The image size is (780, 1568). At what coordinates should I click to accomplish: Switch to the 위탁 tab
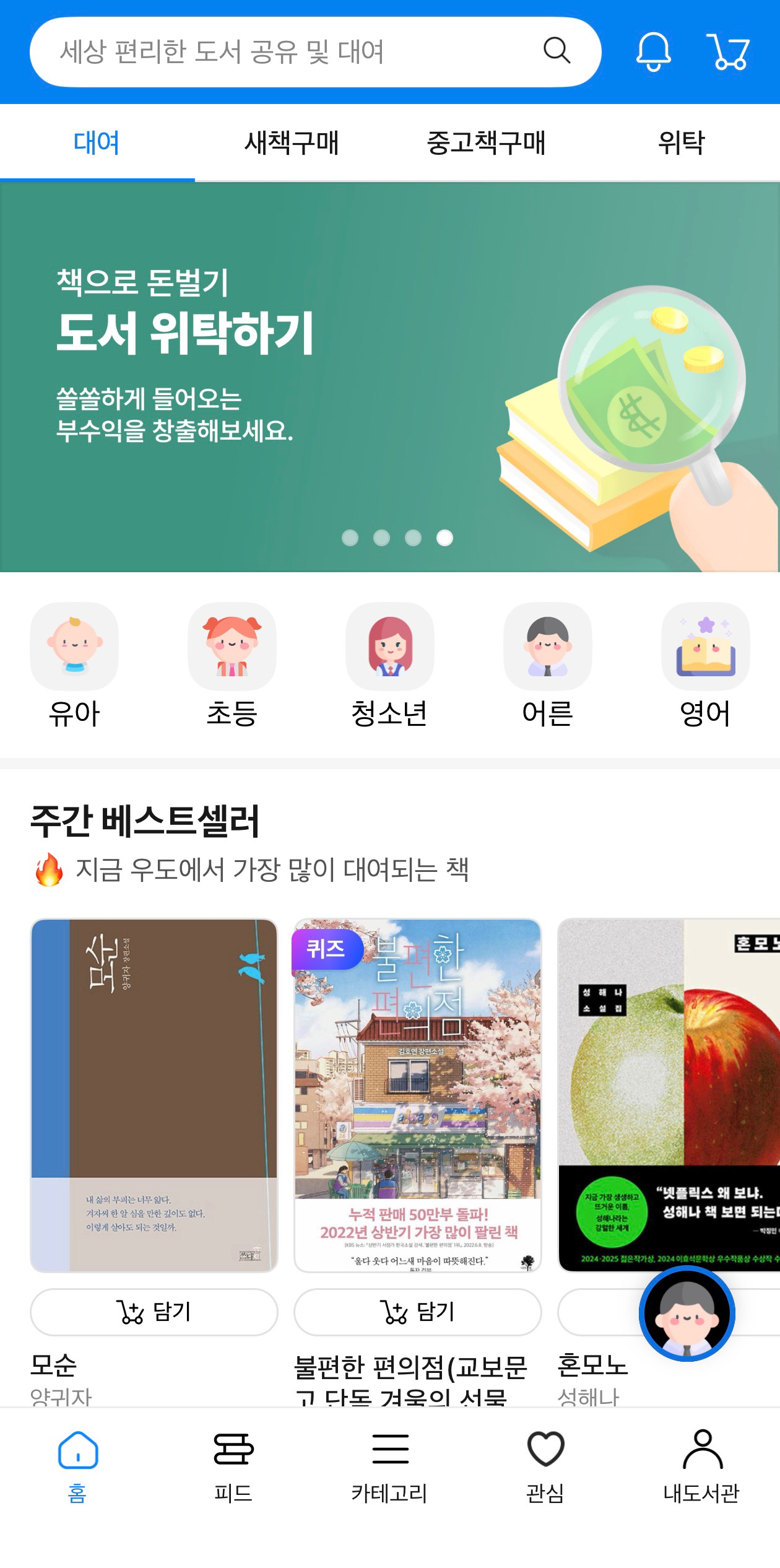pos(682,143)
